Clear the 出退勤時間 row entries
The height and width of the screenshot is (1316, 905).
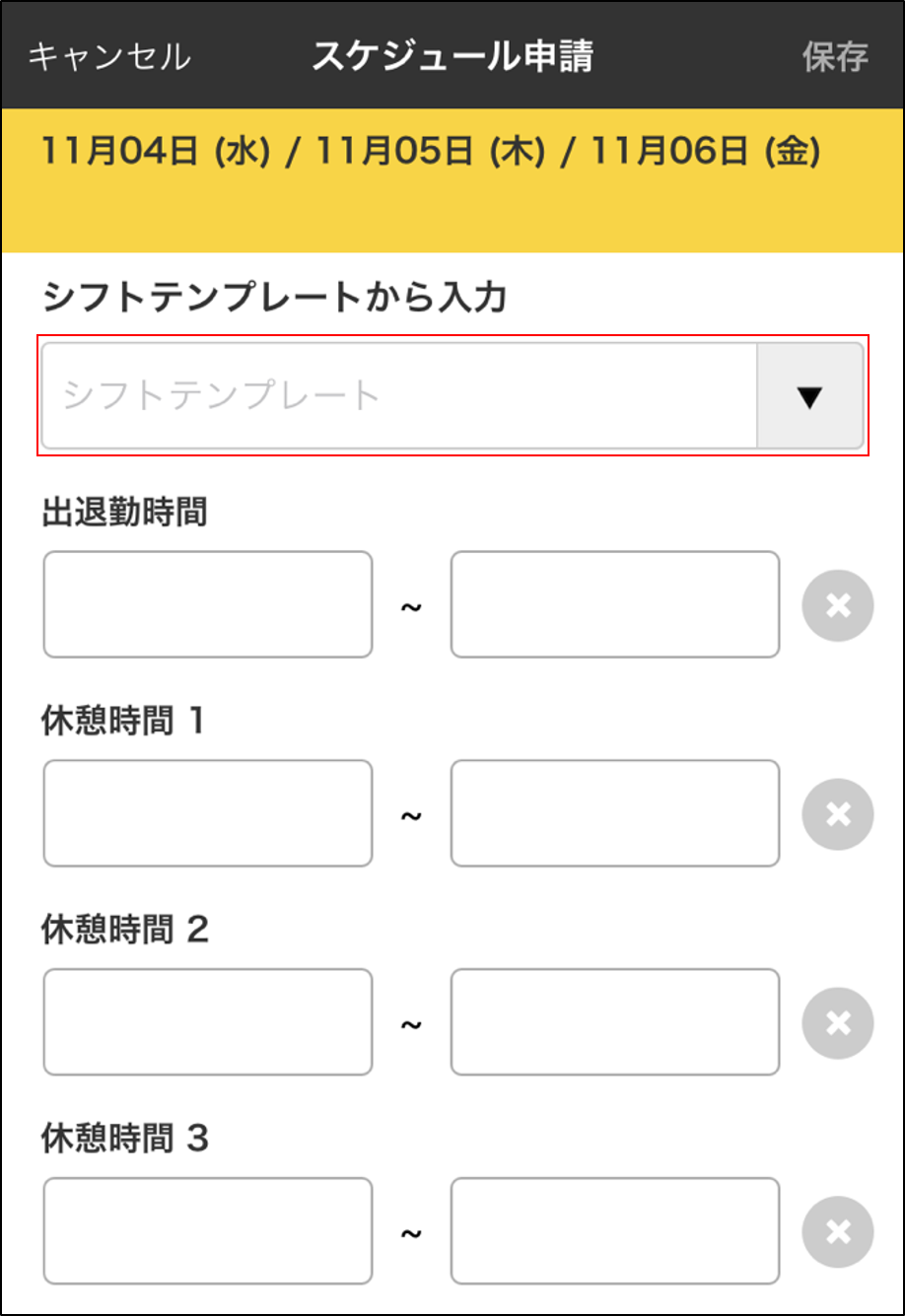pos(837,604)
